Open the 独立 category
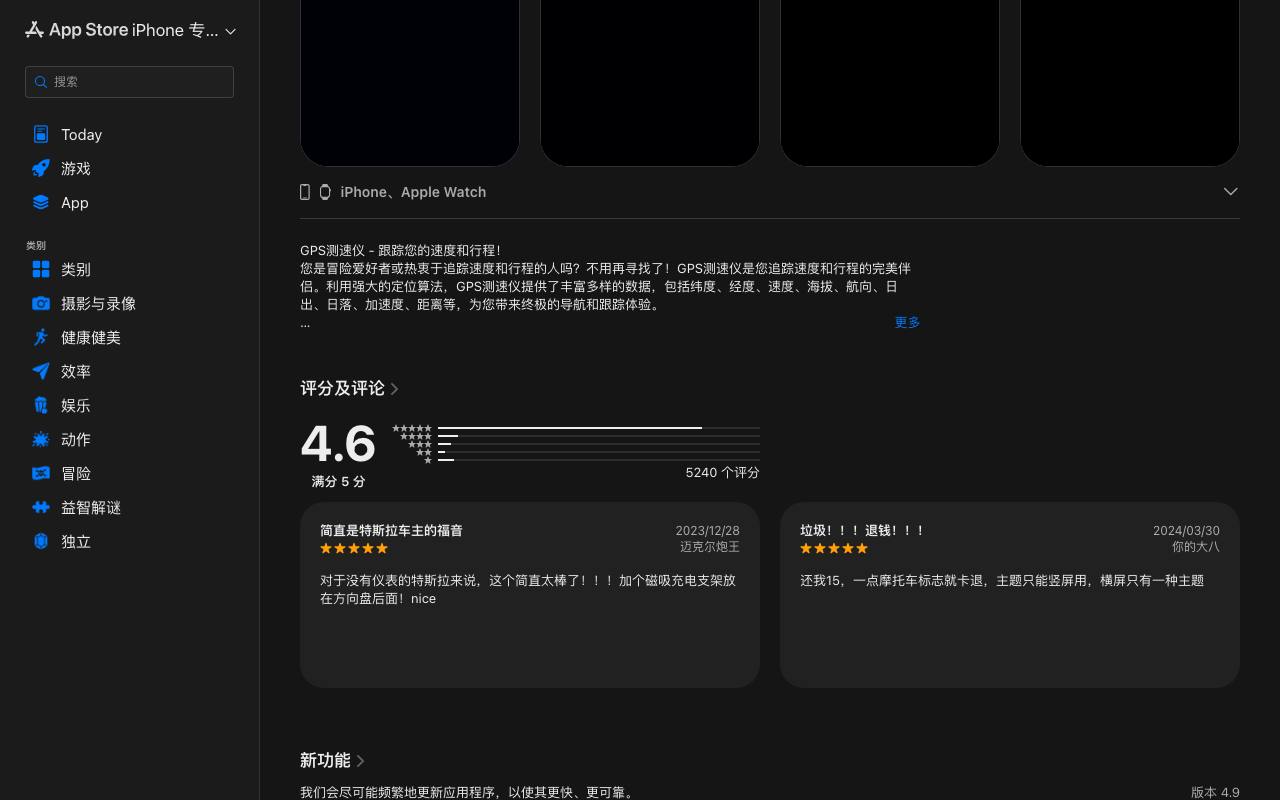This screenshot has width=1280, height=800. click(x=129, y=542)
